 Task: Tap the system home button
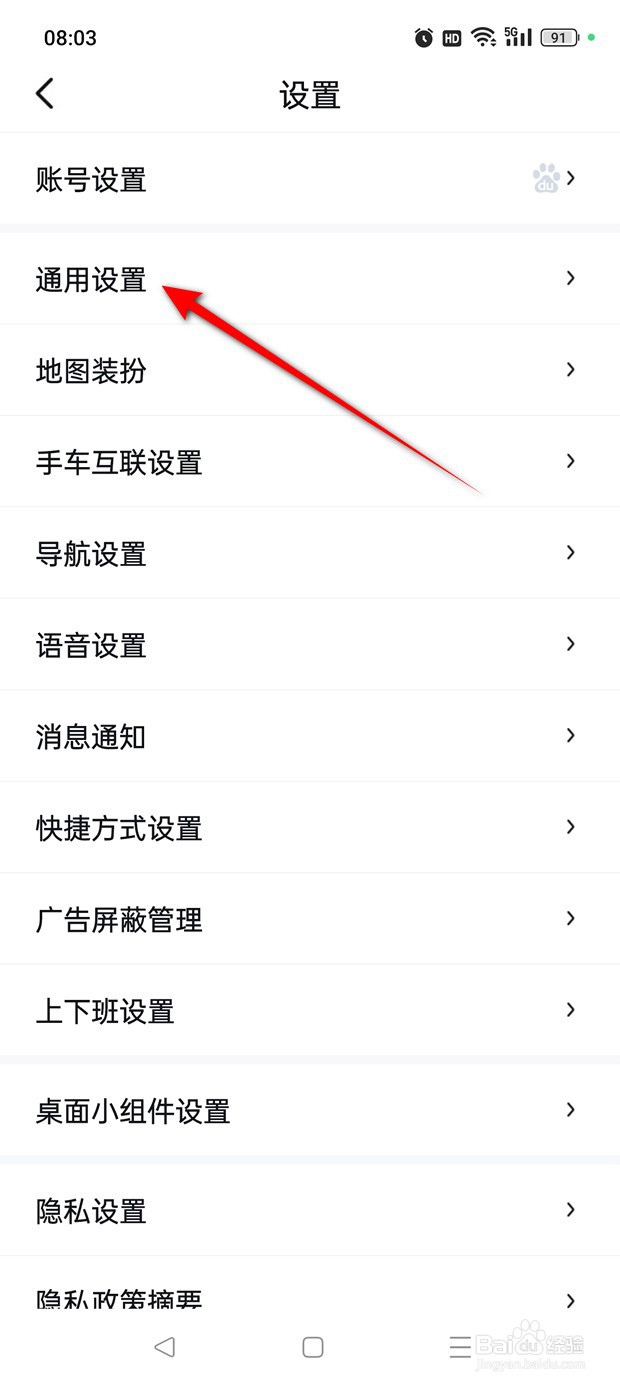point(312,1347)
